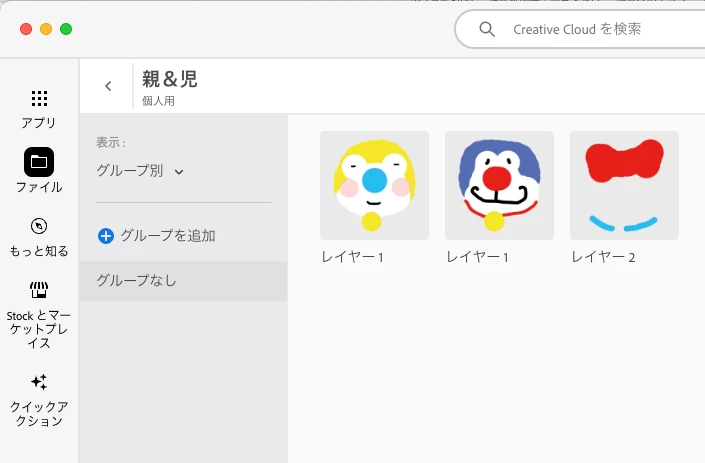Add a new group with グループを追加
The image size is (705, 463).
(157, 236)
